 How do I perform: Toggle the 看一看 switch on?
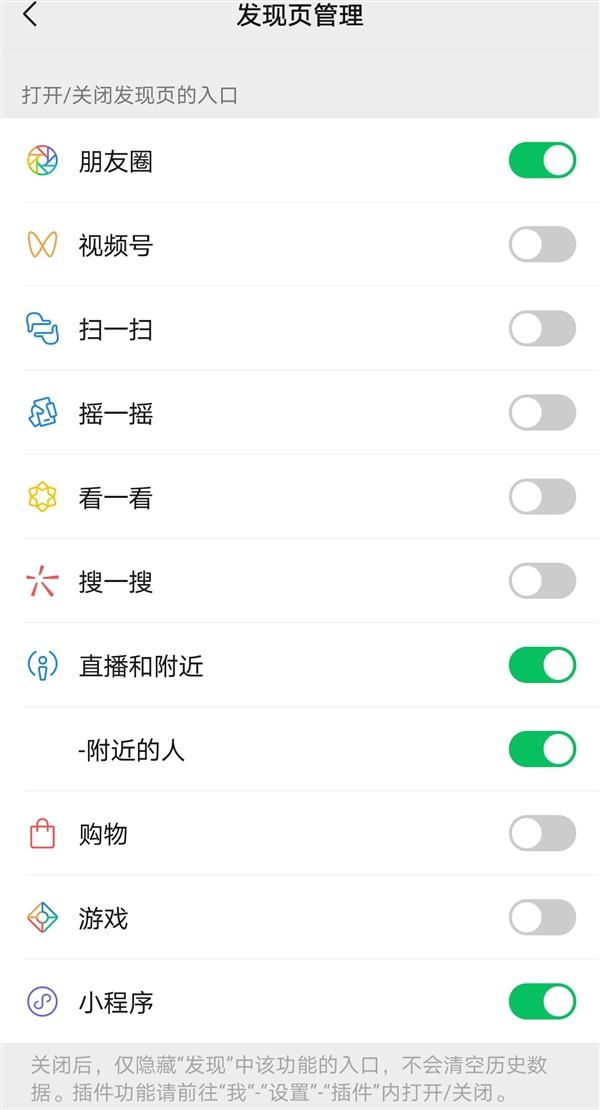tap(542, 497)
